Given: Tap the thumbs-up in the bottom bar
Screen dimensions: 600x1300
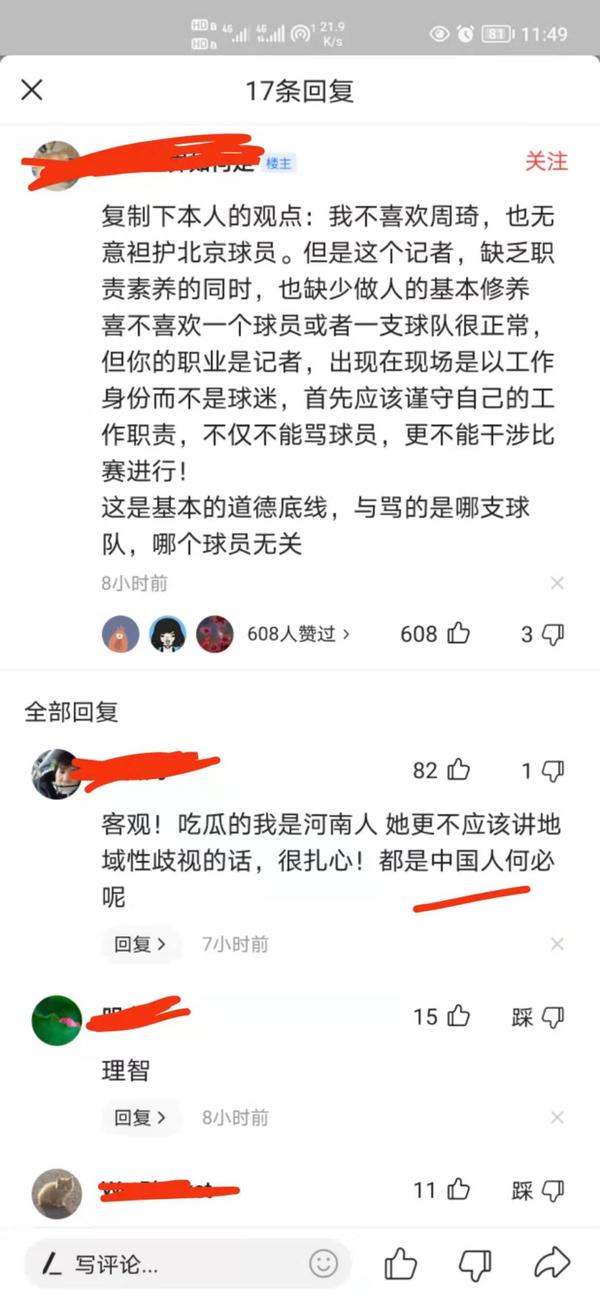Looking at the screenshot, I should click(x=401, y=1264).
